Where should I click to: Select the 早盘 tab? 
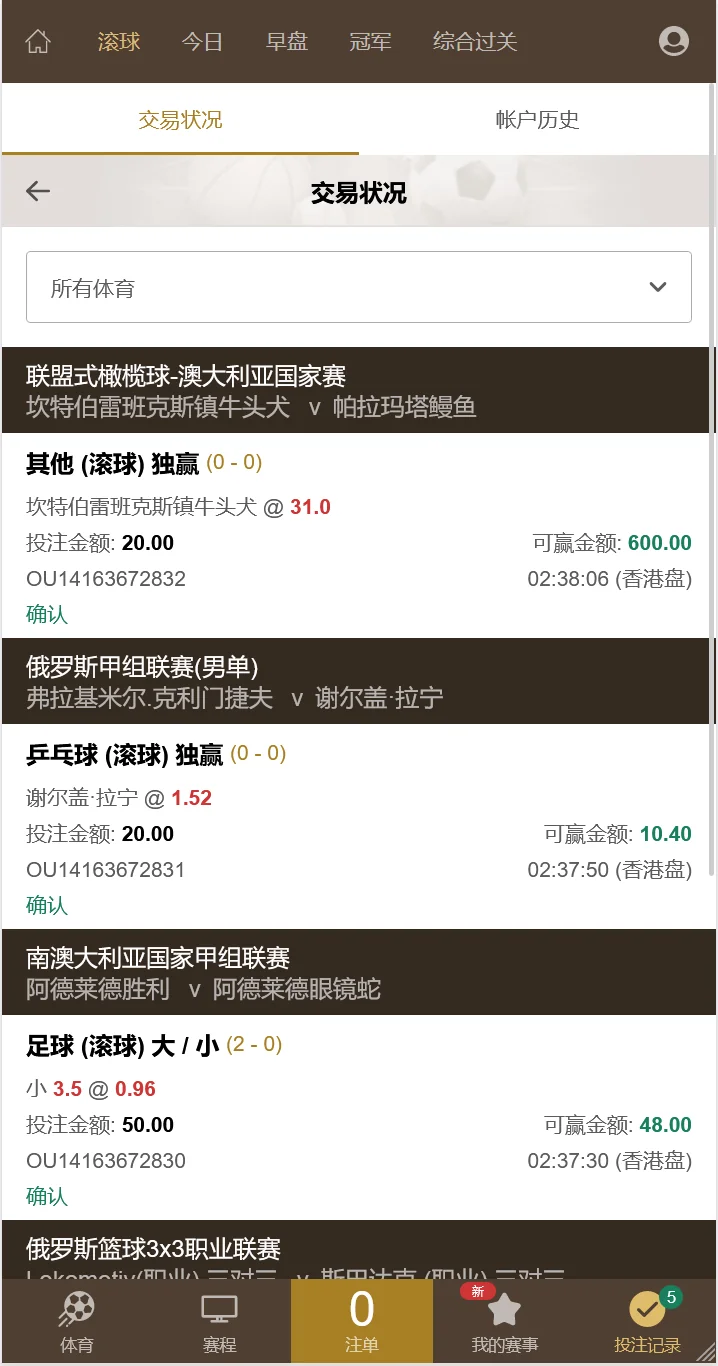[287, 42]
